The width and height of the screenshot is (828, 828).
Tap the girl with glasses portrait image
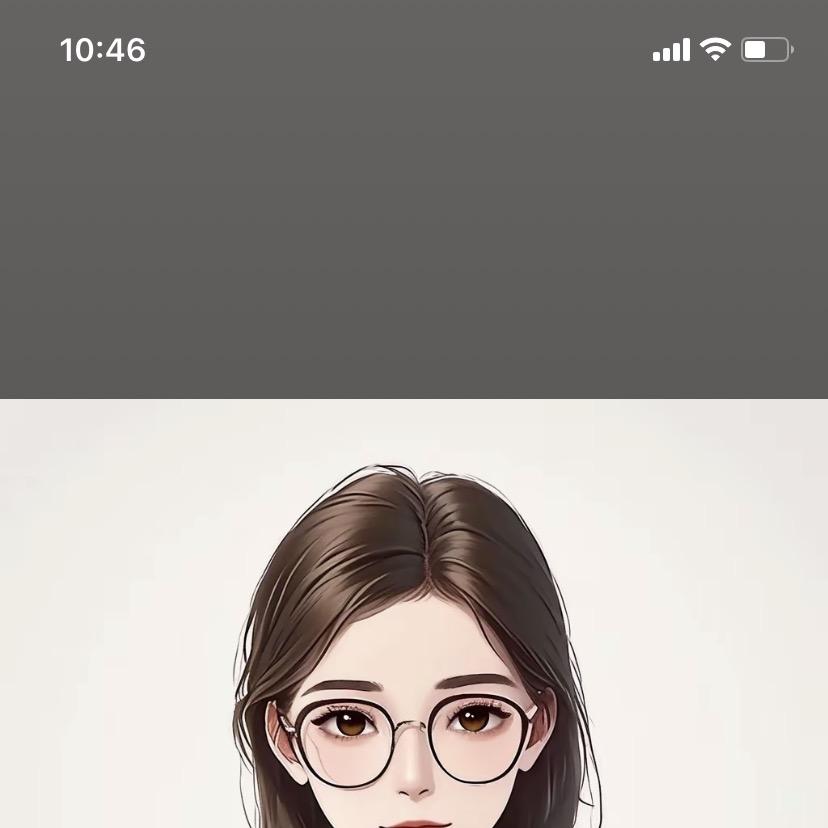tap(414, 640)
